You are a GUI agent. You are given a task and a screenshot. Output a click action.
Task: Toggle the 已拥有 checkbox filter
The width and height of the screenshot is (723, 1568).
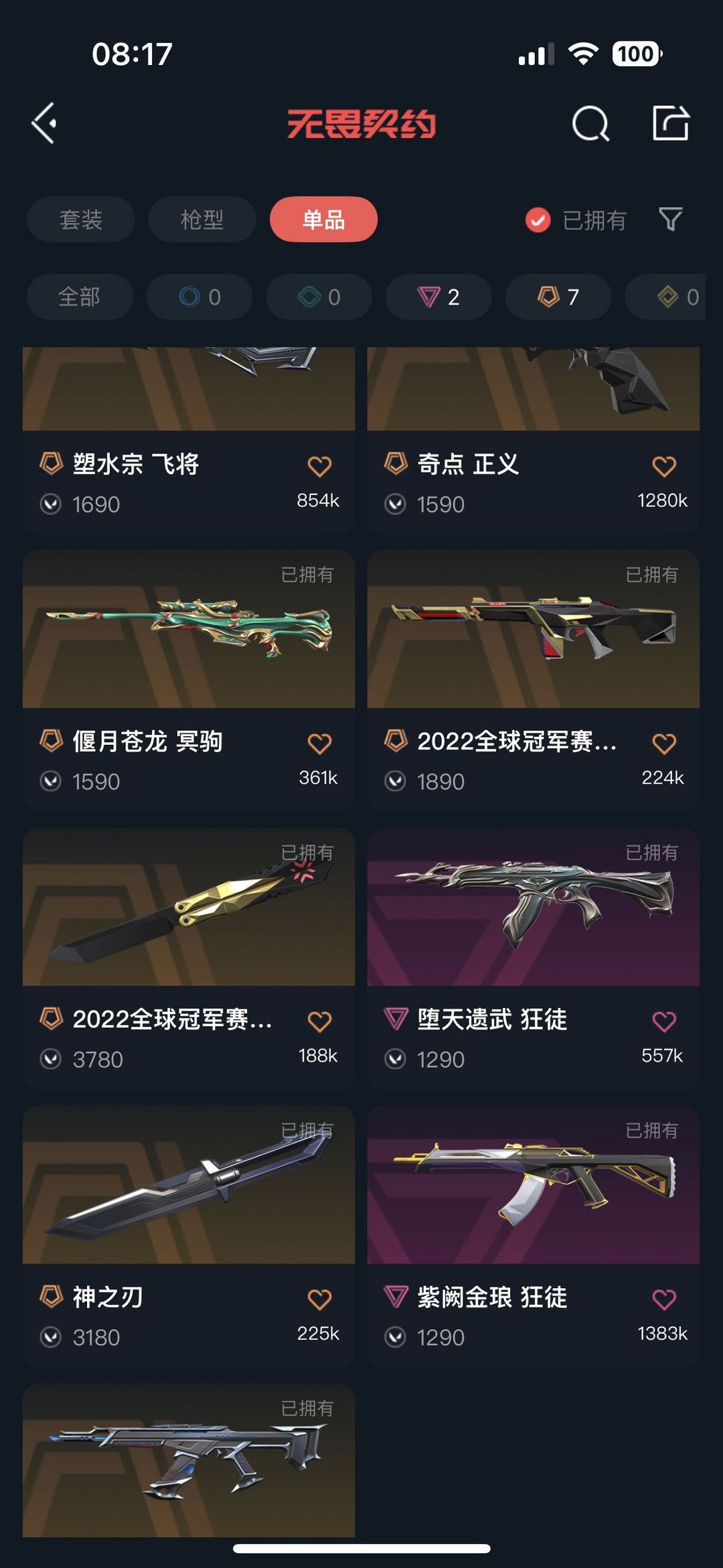(538, 220)
